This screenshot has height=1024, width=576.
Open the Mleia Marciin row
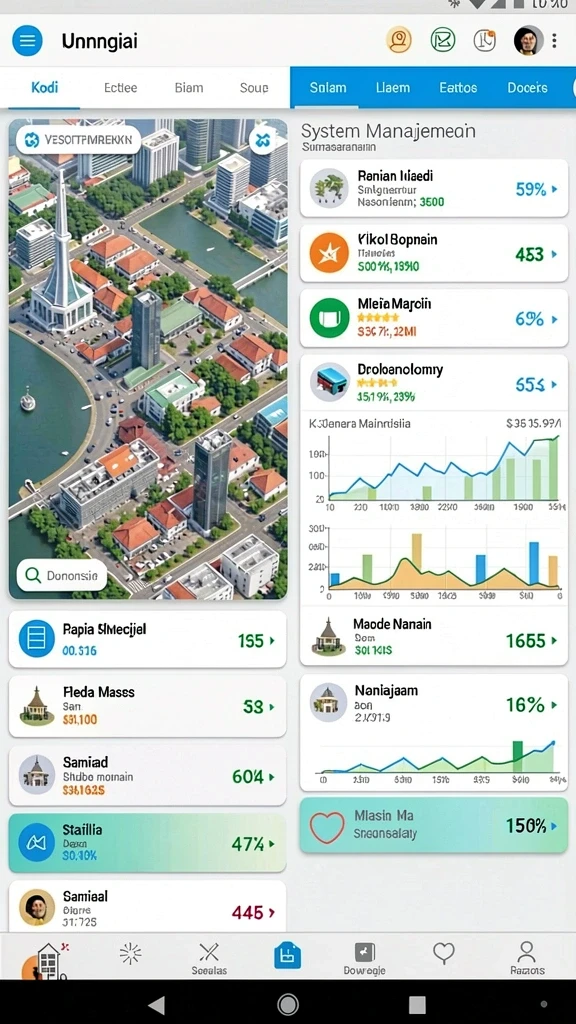[434, 318]
